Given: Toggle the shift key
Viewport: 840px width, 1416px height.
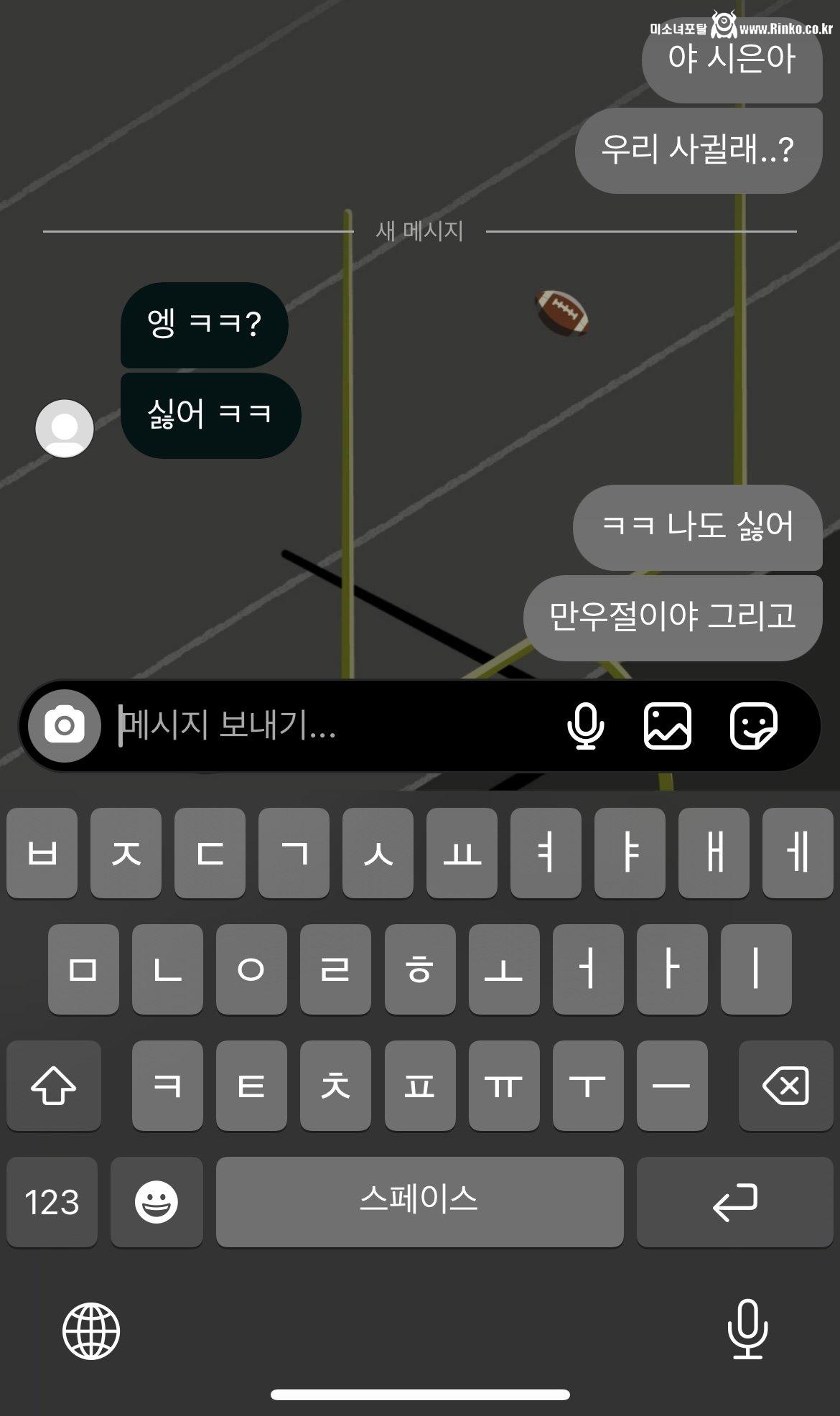Looking at the screenshot, I should point(54,1085).
